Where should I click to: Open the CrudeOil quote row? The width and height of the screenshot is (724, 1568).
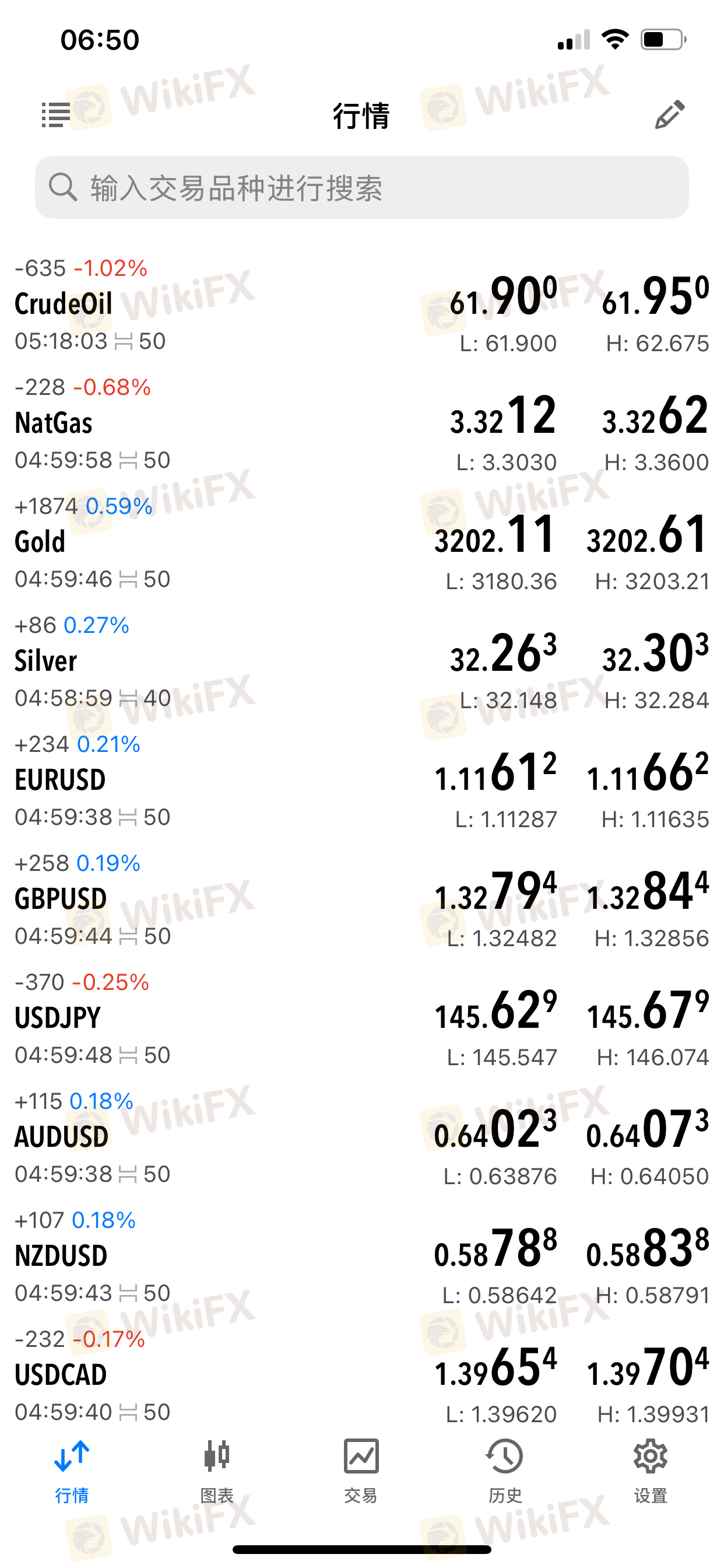click(x=362, y=305)
